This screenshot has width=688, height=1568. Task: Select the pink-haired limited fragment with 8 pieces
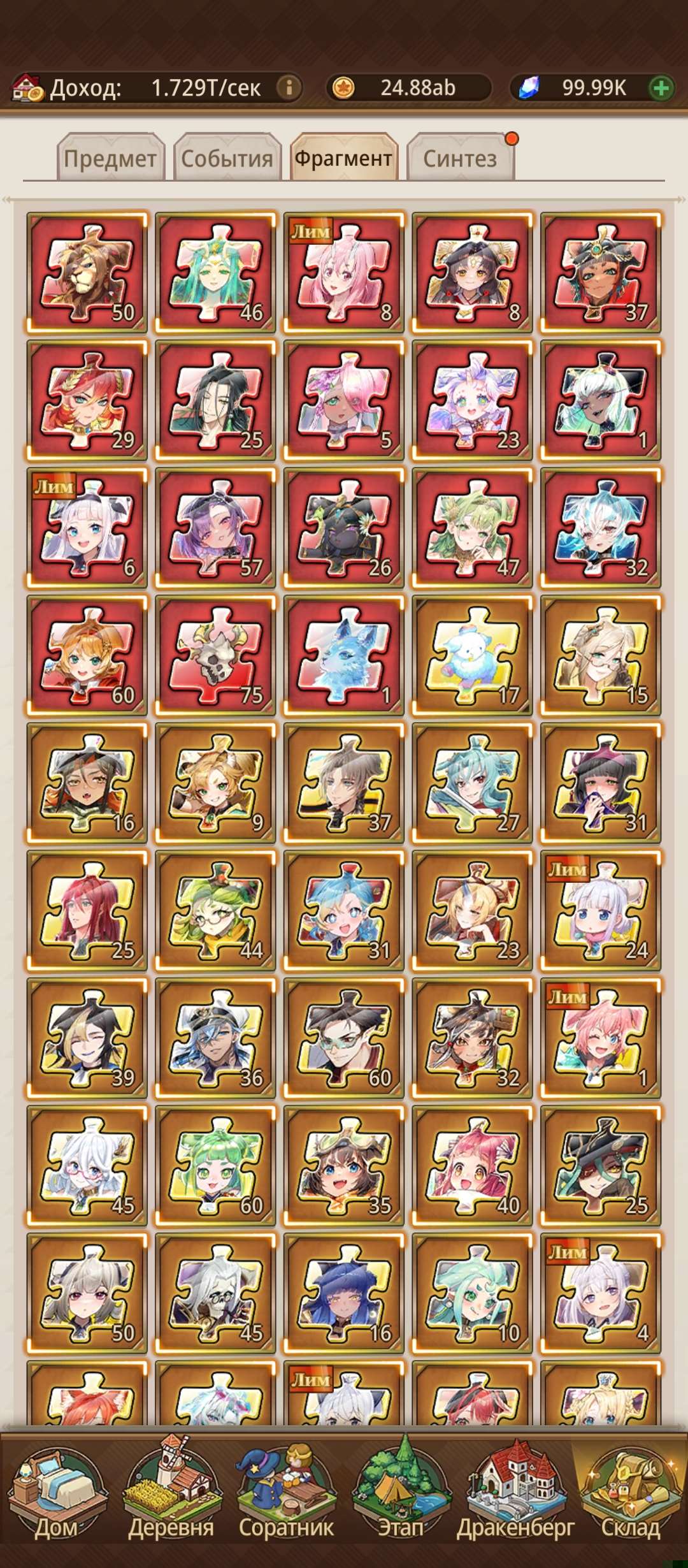tap(344, 273)
